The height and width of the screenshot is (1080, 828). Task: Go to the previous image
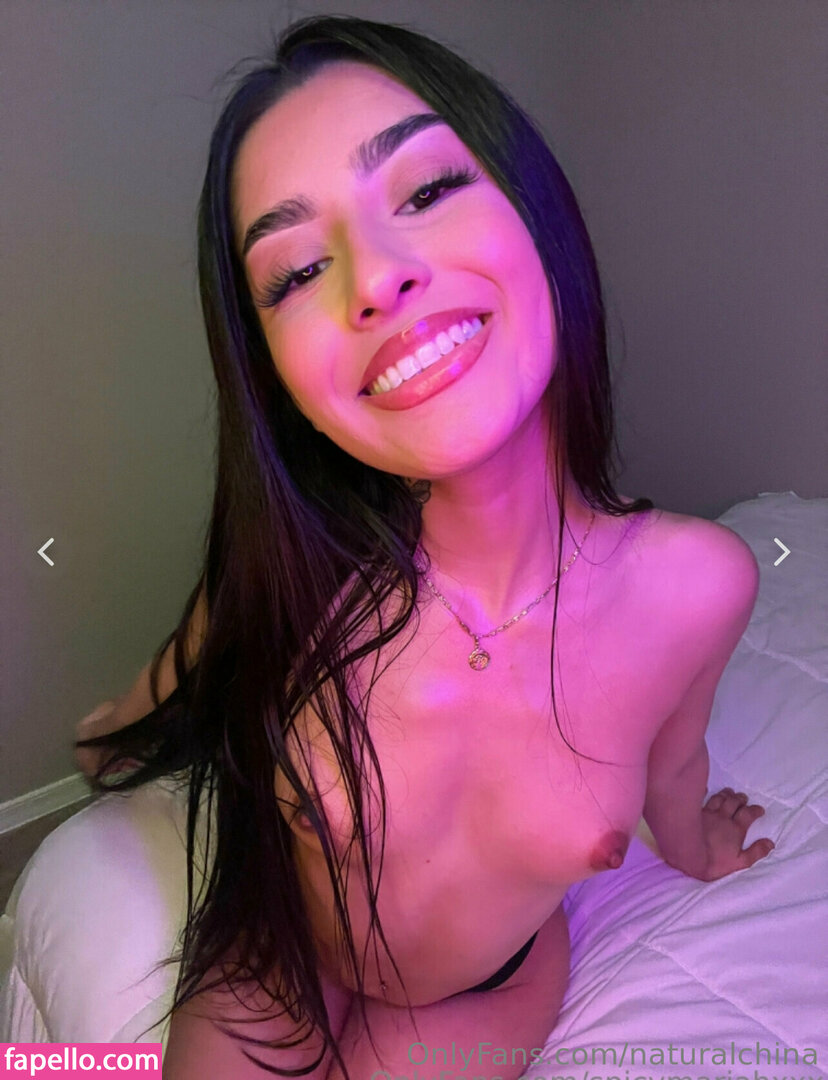pyautogui.click(x=46, y=551)
